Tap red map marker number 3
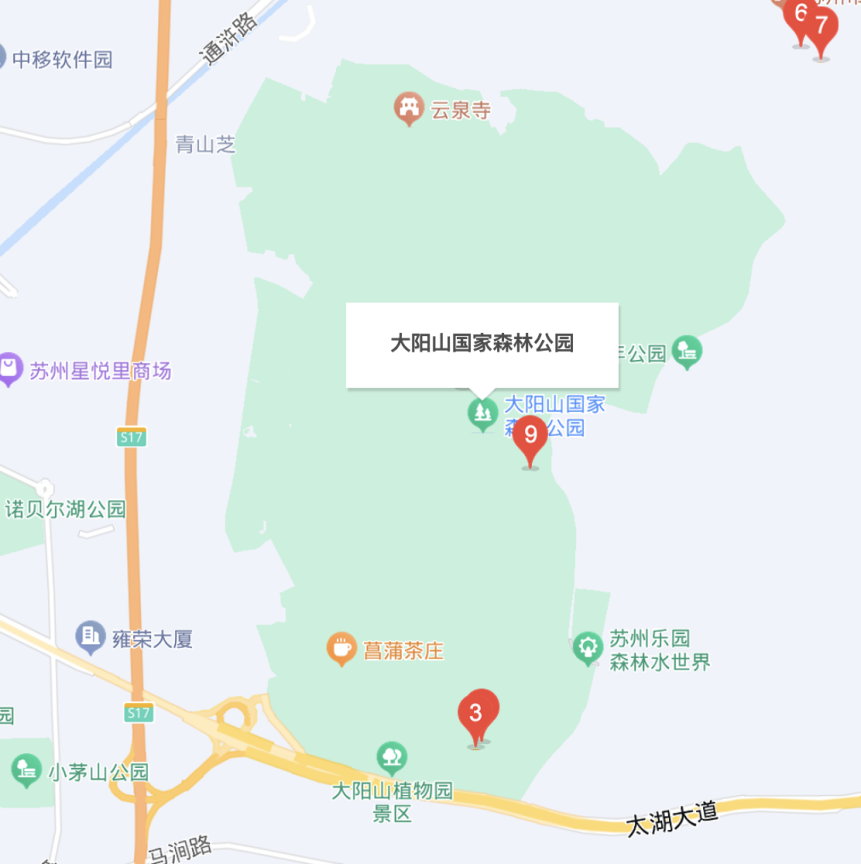861x864 pixels. pyautogui.click(x=477, y=714)
